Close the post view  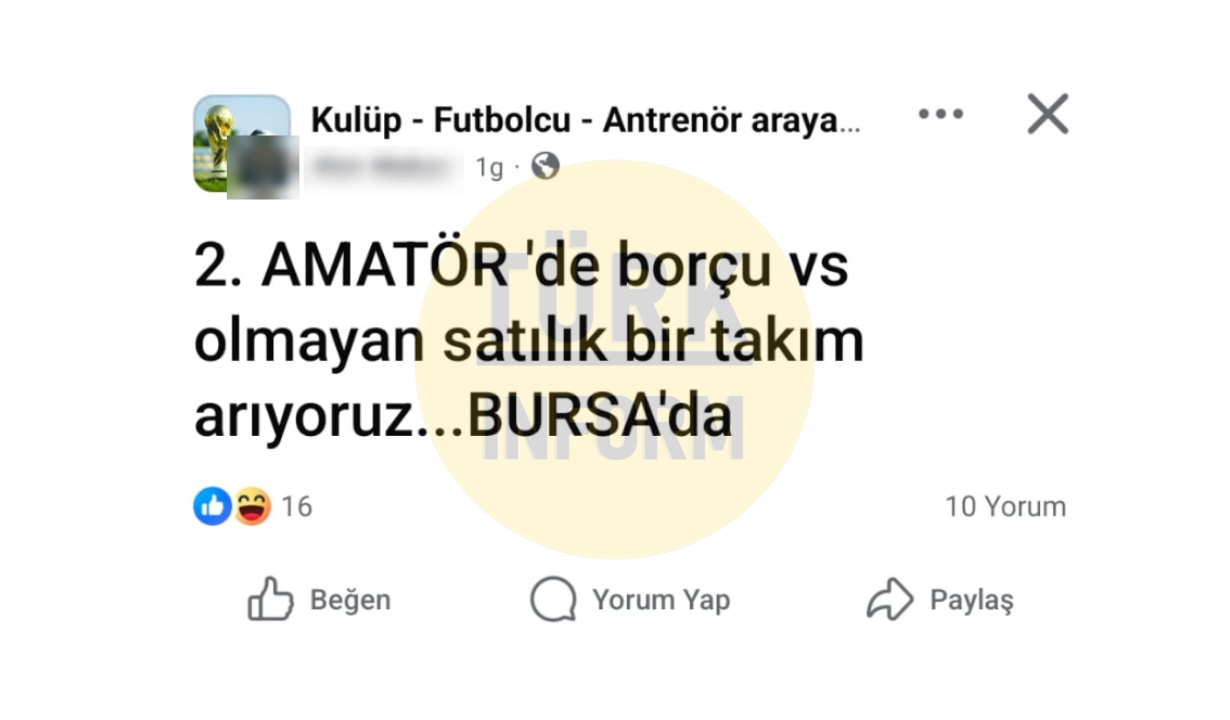tap(1047, 114)
